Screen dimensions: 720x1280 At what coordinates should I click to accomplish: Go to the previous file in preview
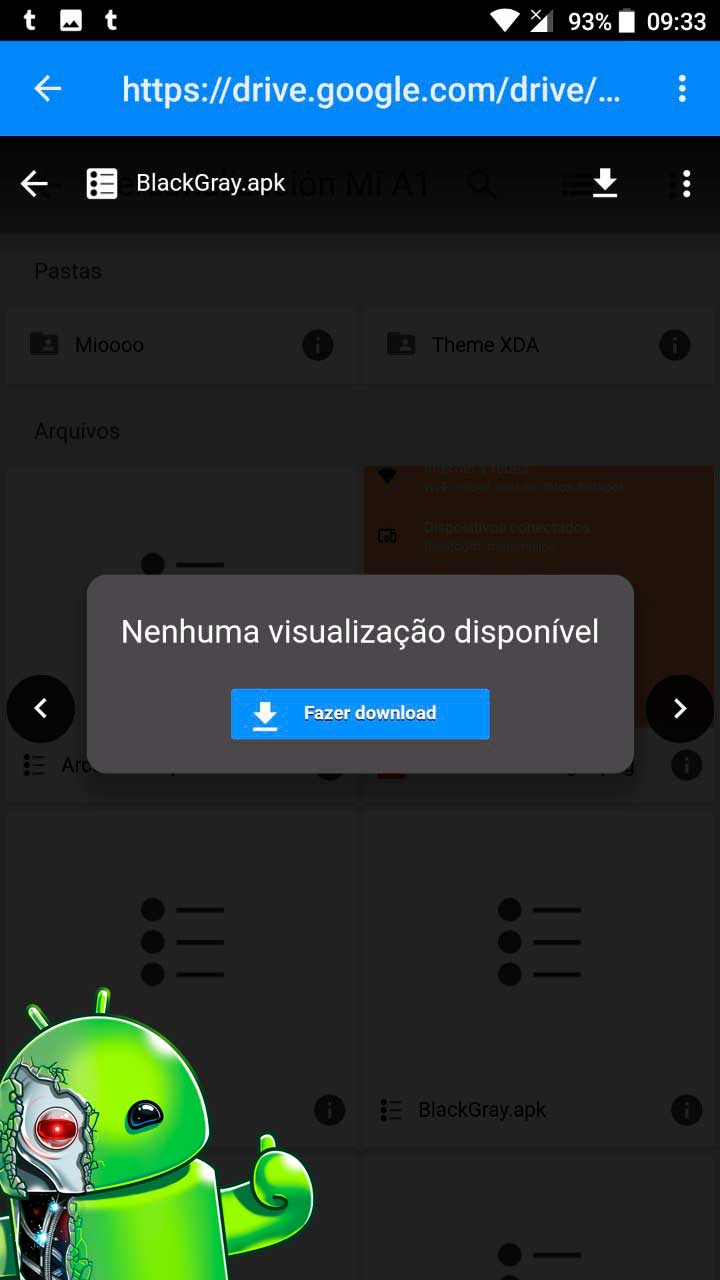point(41,709)
